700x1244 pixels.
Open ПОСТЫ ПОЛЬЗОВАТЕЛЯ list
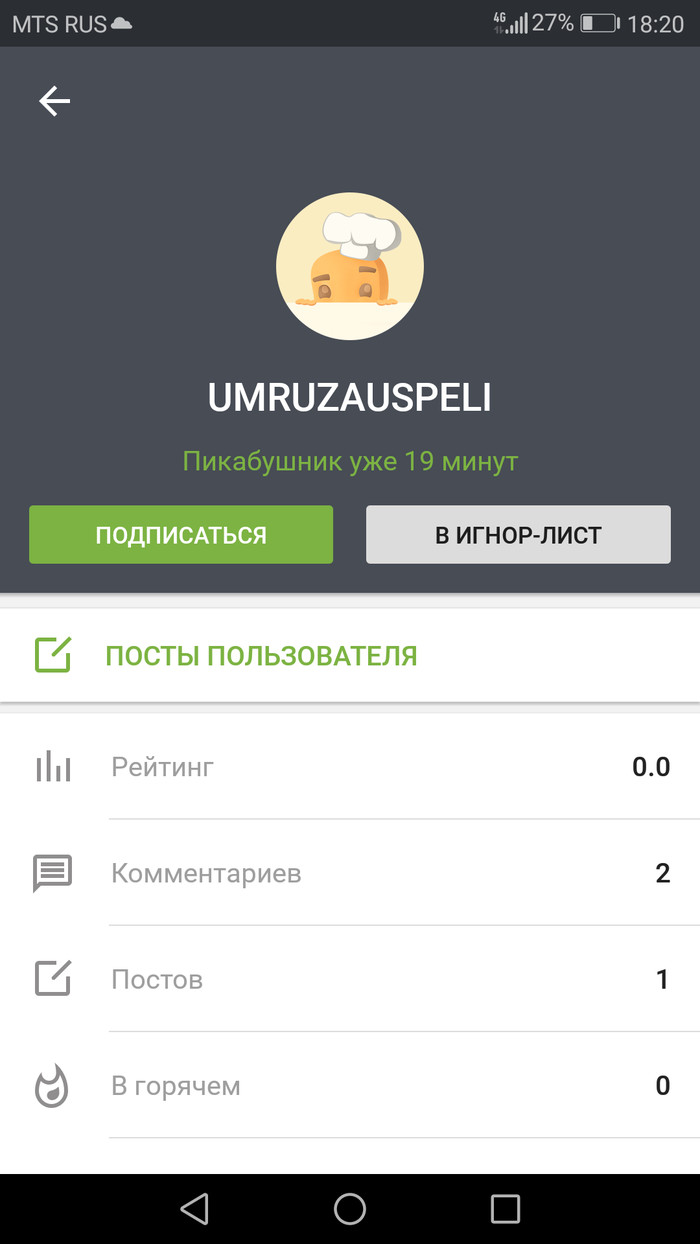pyautogui.click(x=260, y=656)
